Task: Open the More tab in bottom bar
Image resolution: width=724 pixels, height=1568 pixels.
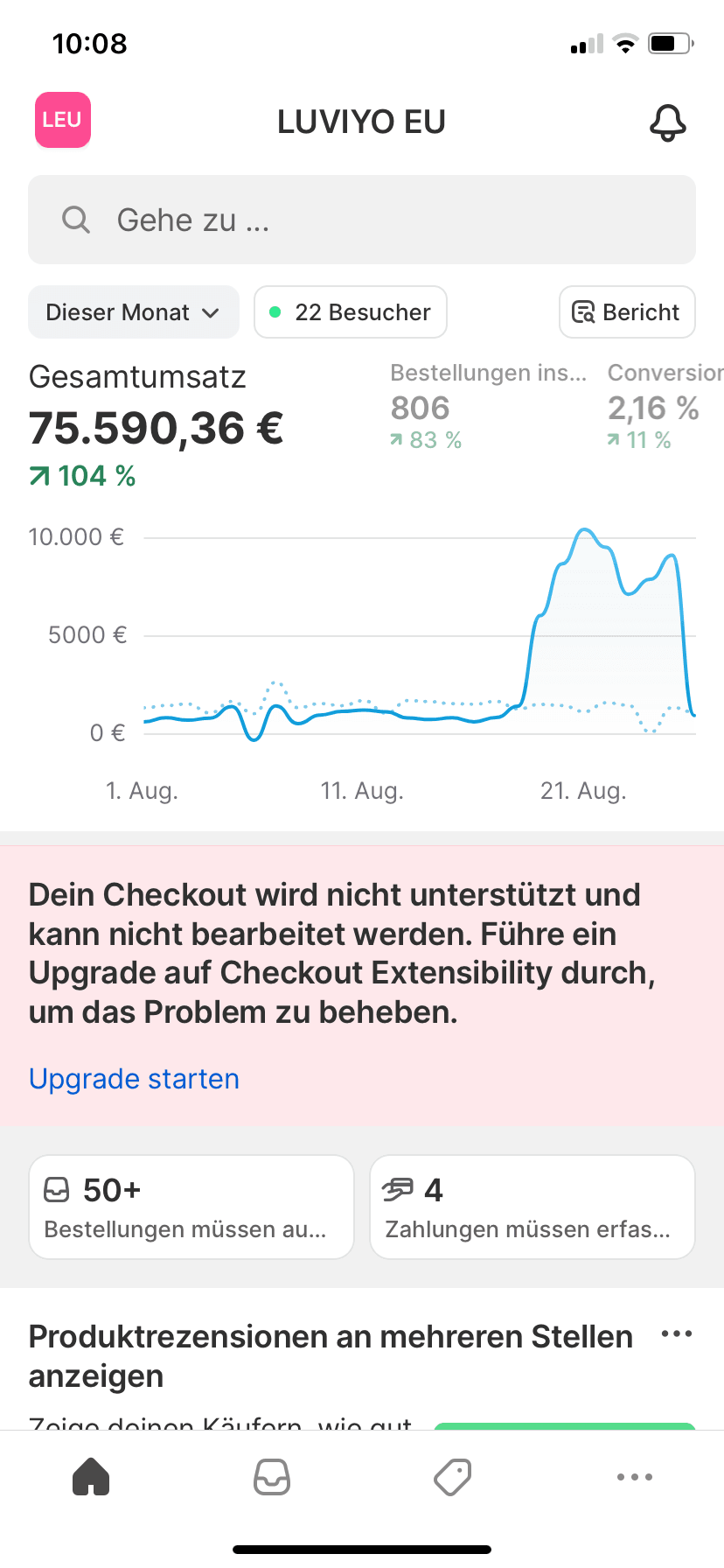Action: point(634,1477)
